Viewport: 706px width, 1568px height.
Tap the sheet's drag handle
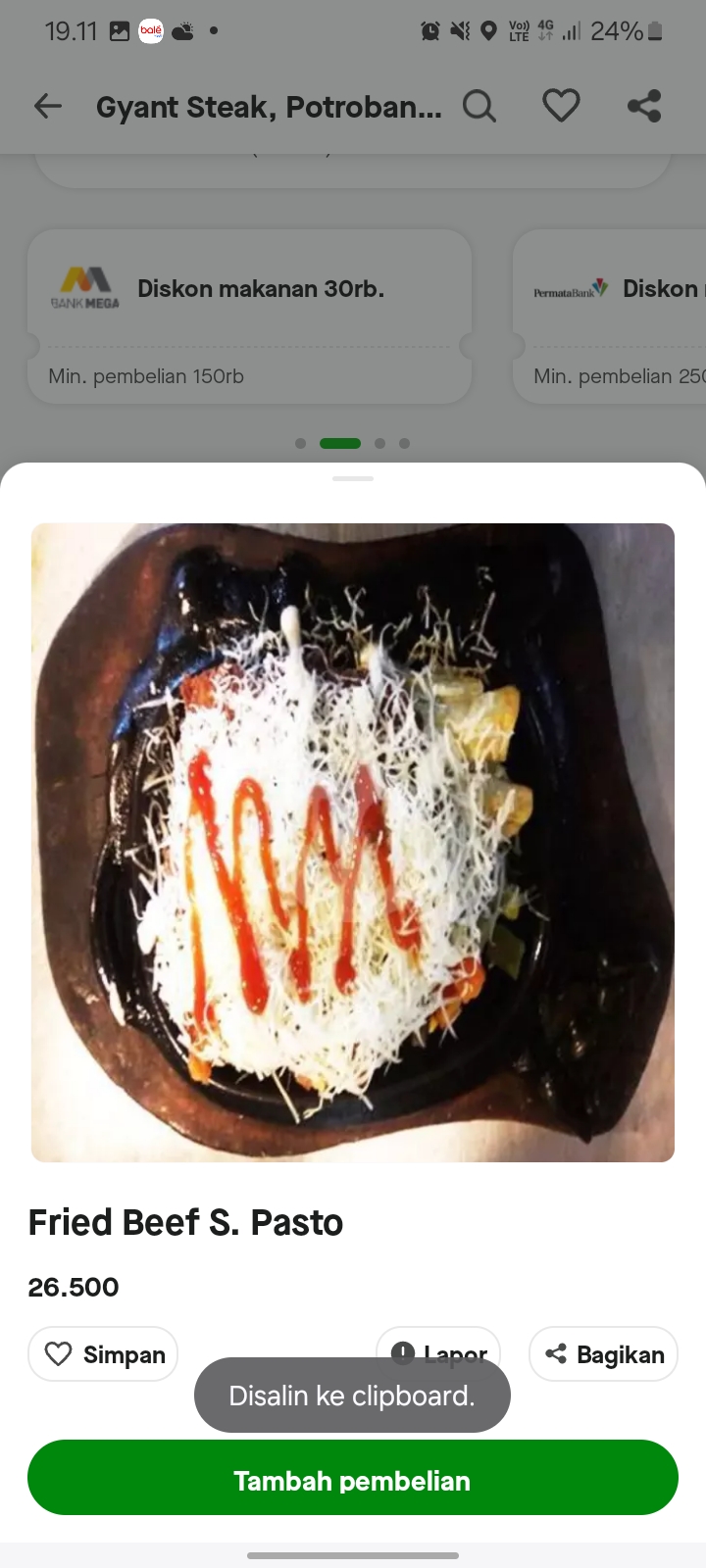353,478
